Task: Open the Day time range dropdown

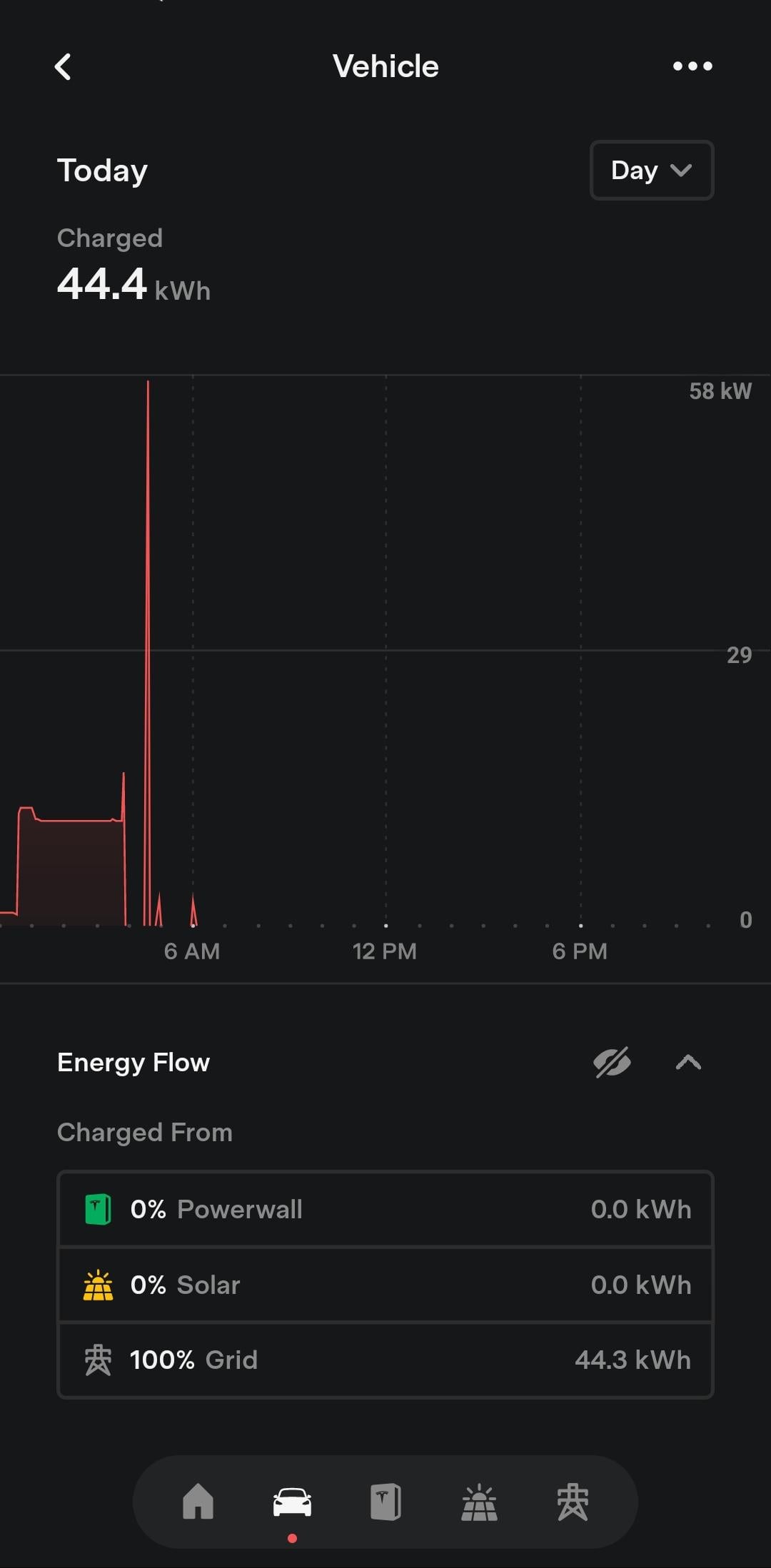Action: (x=651, y=171)
